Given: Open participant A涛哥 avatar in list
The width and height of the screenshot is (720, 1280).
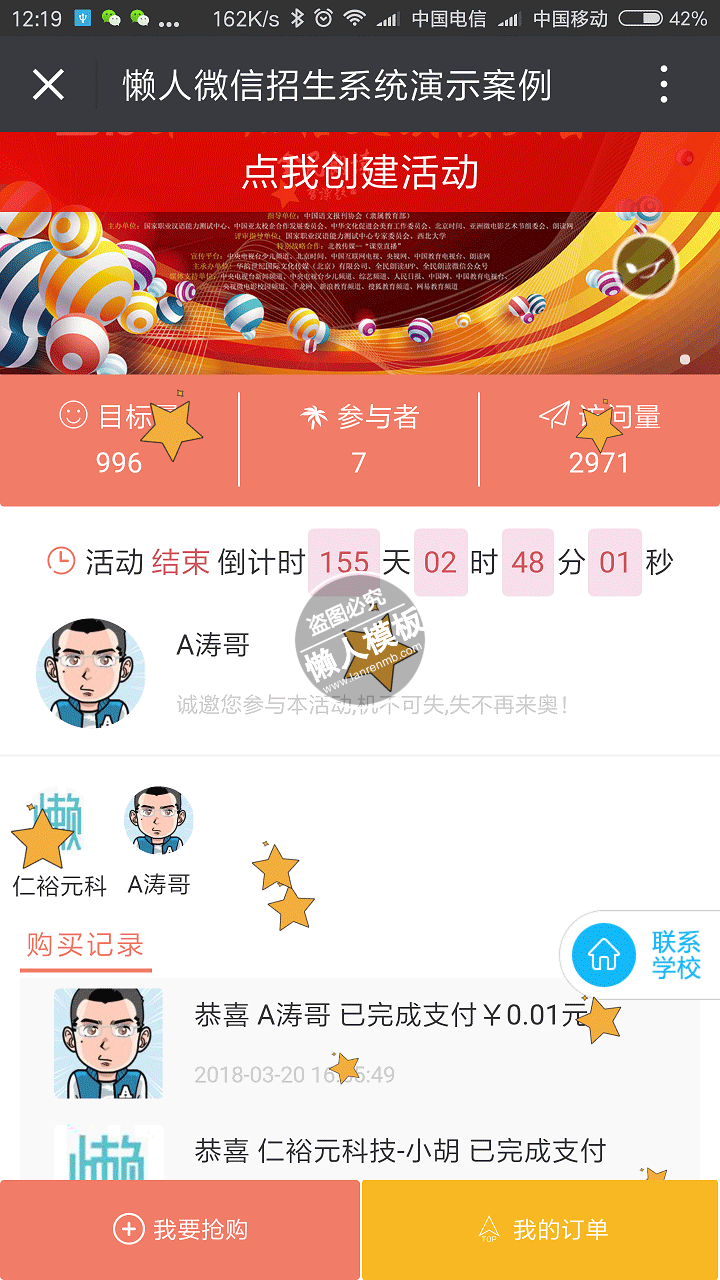Looking at the screenshot, I should point(158,822).
